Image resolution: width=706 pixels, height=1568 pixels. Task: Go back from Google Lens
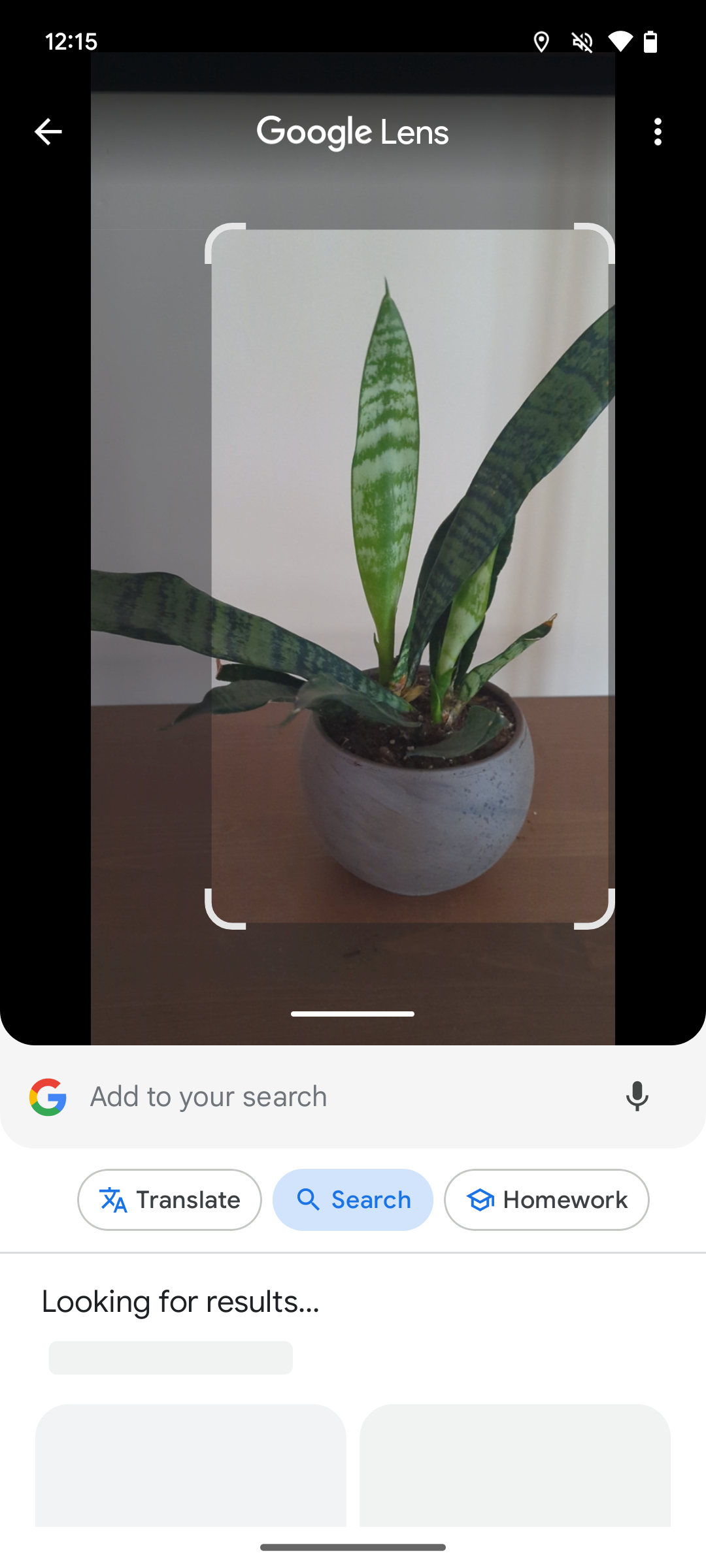(48, 132)
